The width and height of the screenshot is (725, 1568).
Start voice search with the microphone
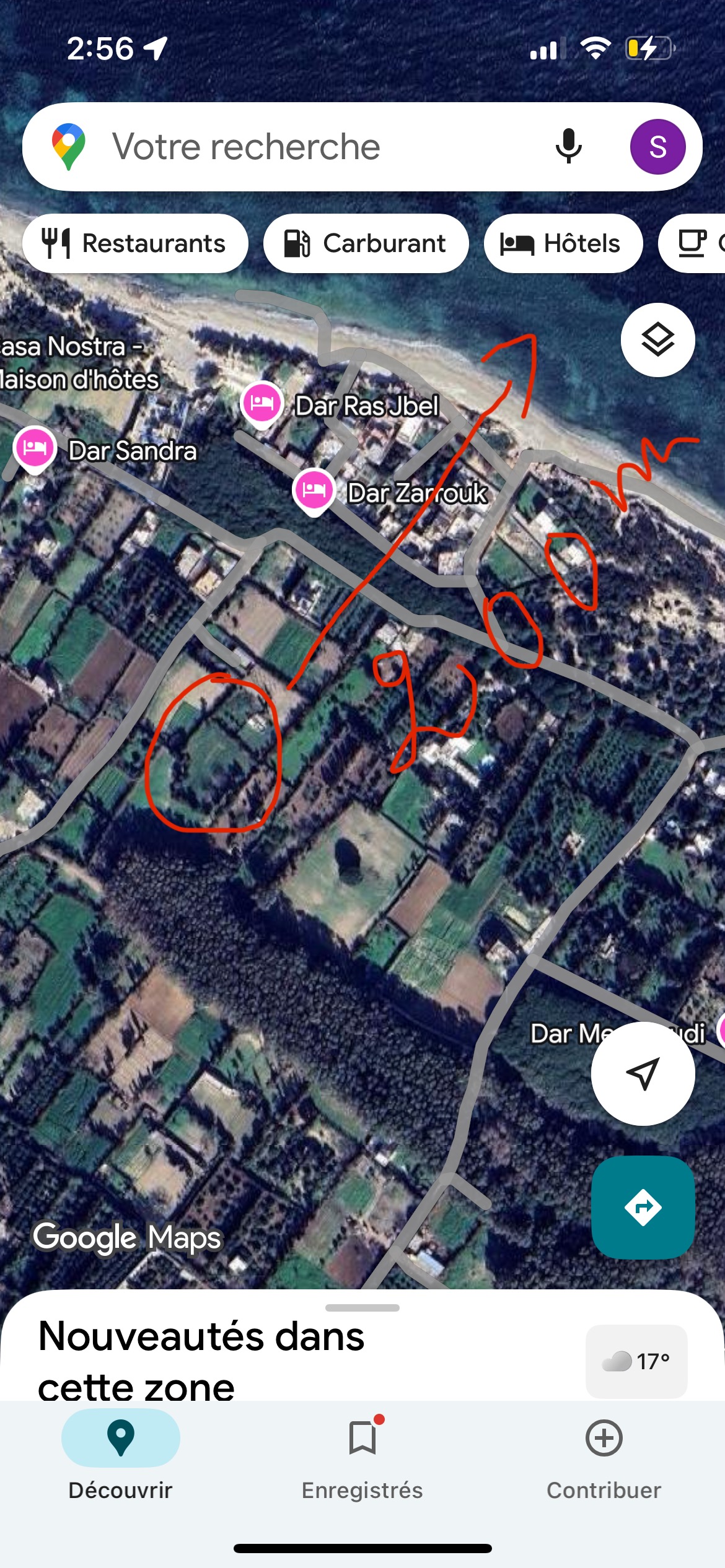coord(568,147)
